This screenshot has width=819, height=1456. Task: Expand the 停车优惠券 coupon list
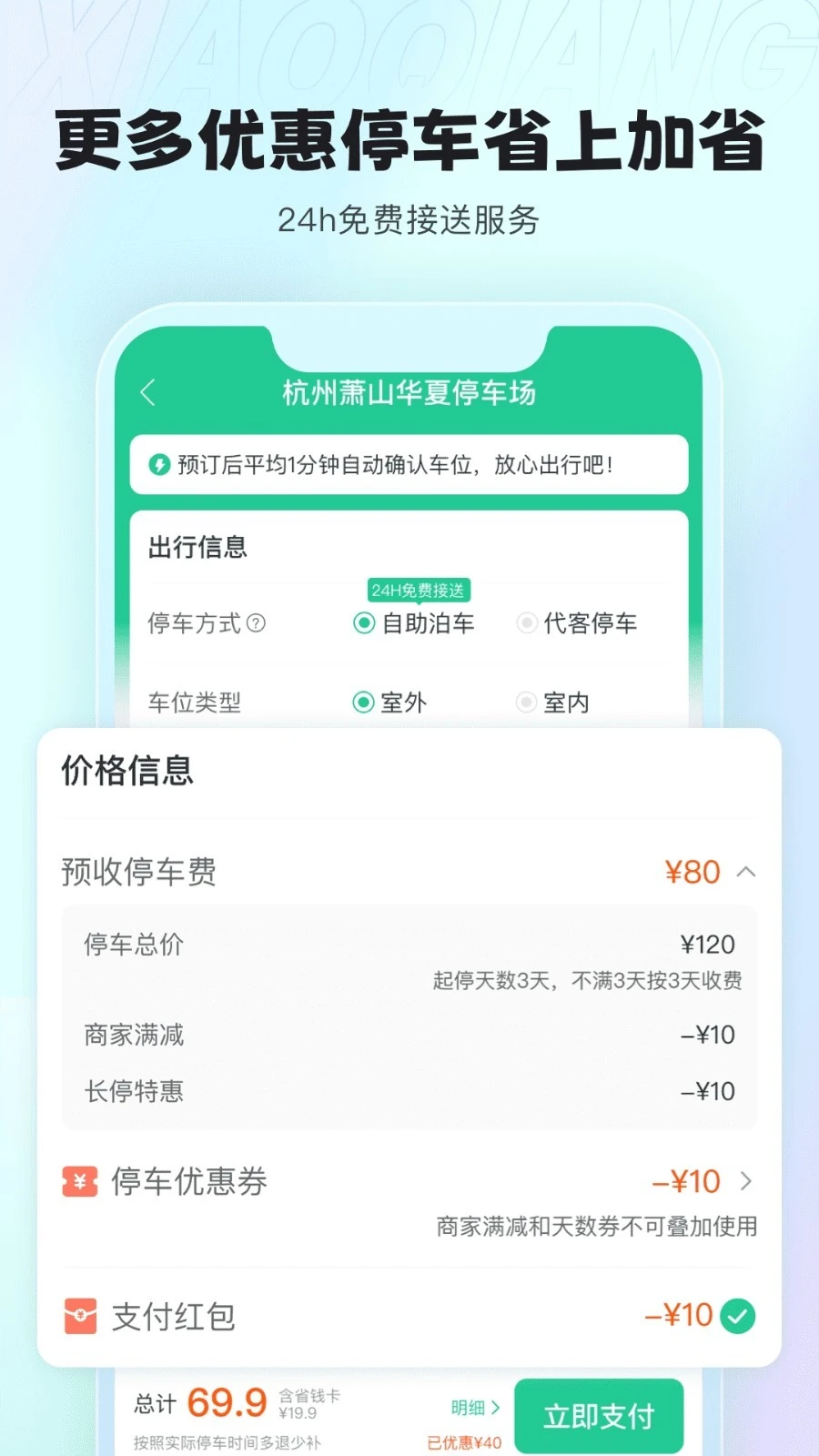pyautogui.click(x=748, y=1180)
